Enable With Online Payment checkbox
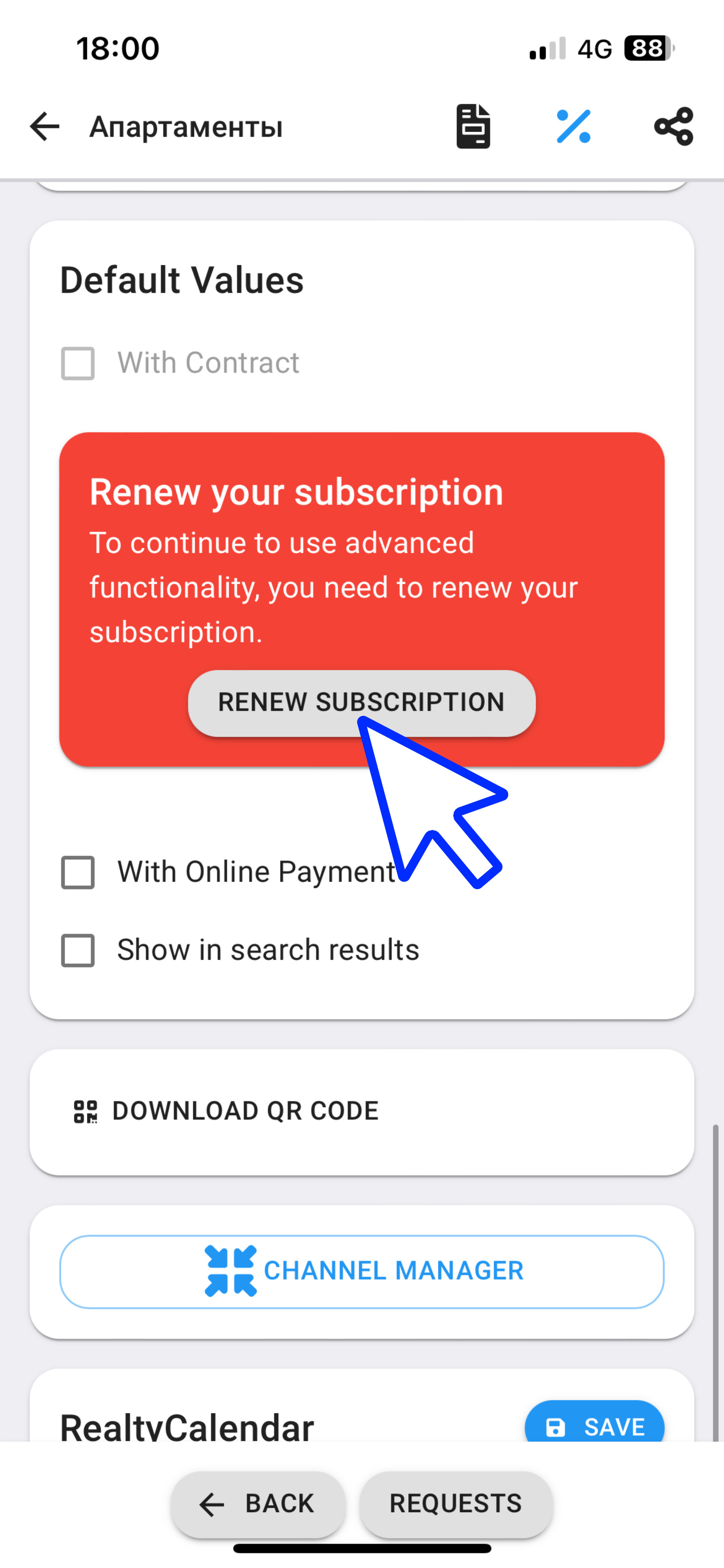Screen dimensions: 724x1568 pyautogui.click(x=78, y=872)
